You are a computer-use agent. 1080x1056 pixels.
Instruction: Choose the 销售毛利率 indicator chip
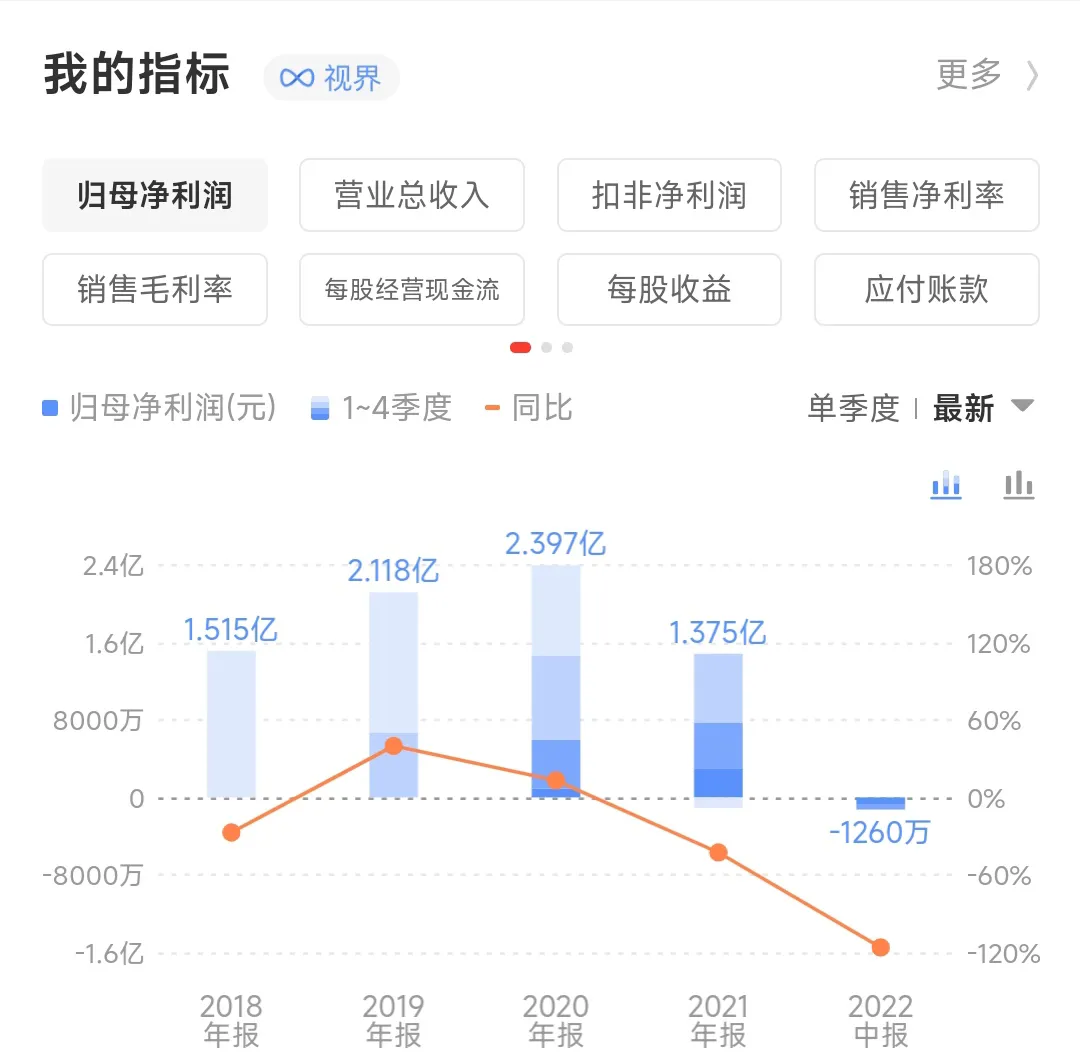(x=155, y=290)
